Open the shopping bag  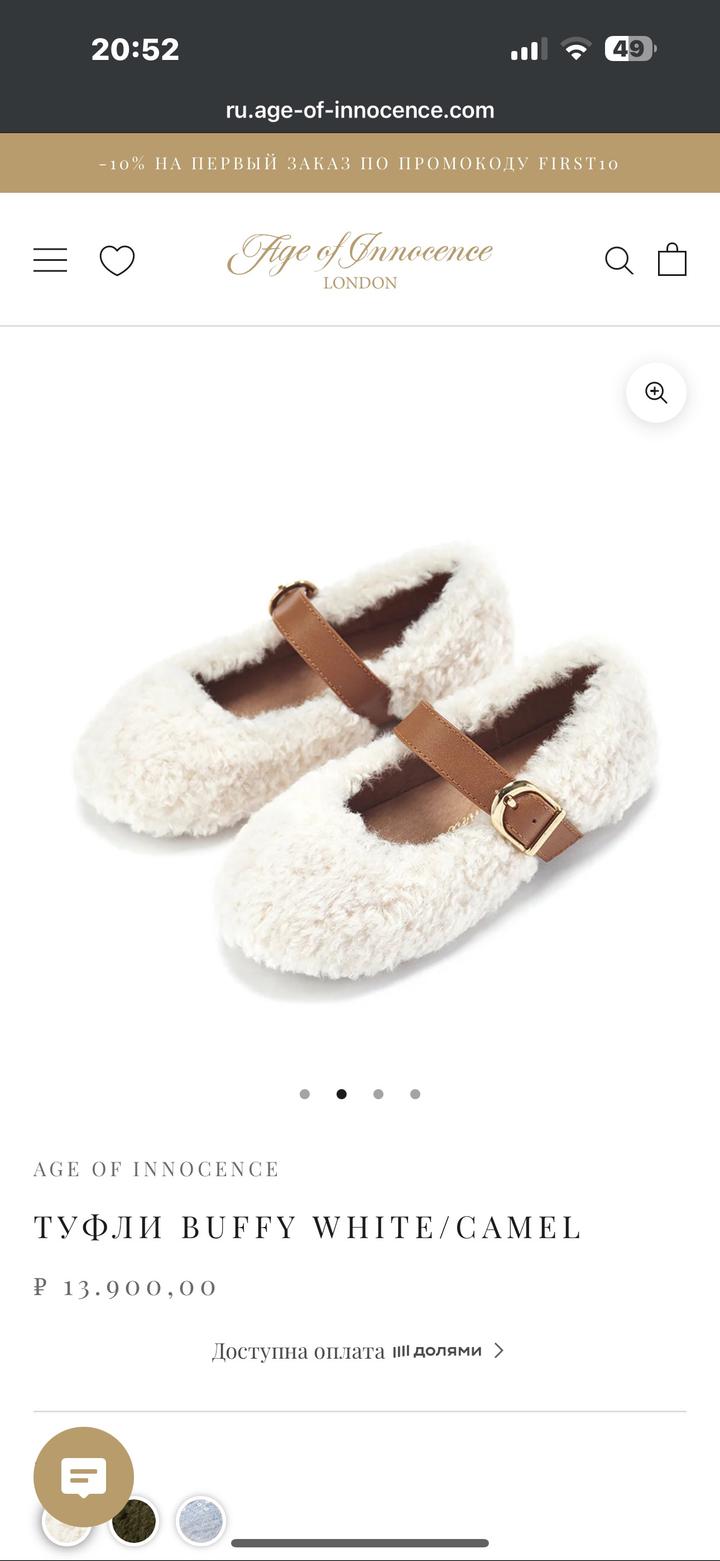point(672,260)
